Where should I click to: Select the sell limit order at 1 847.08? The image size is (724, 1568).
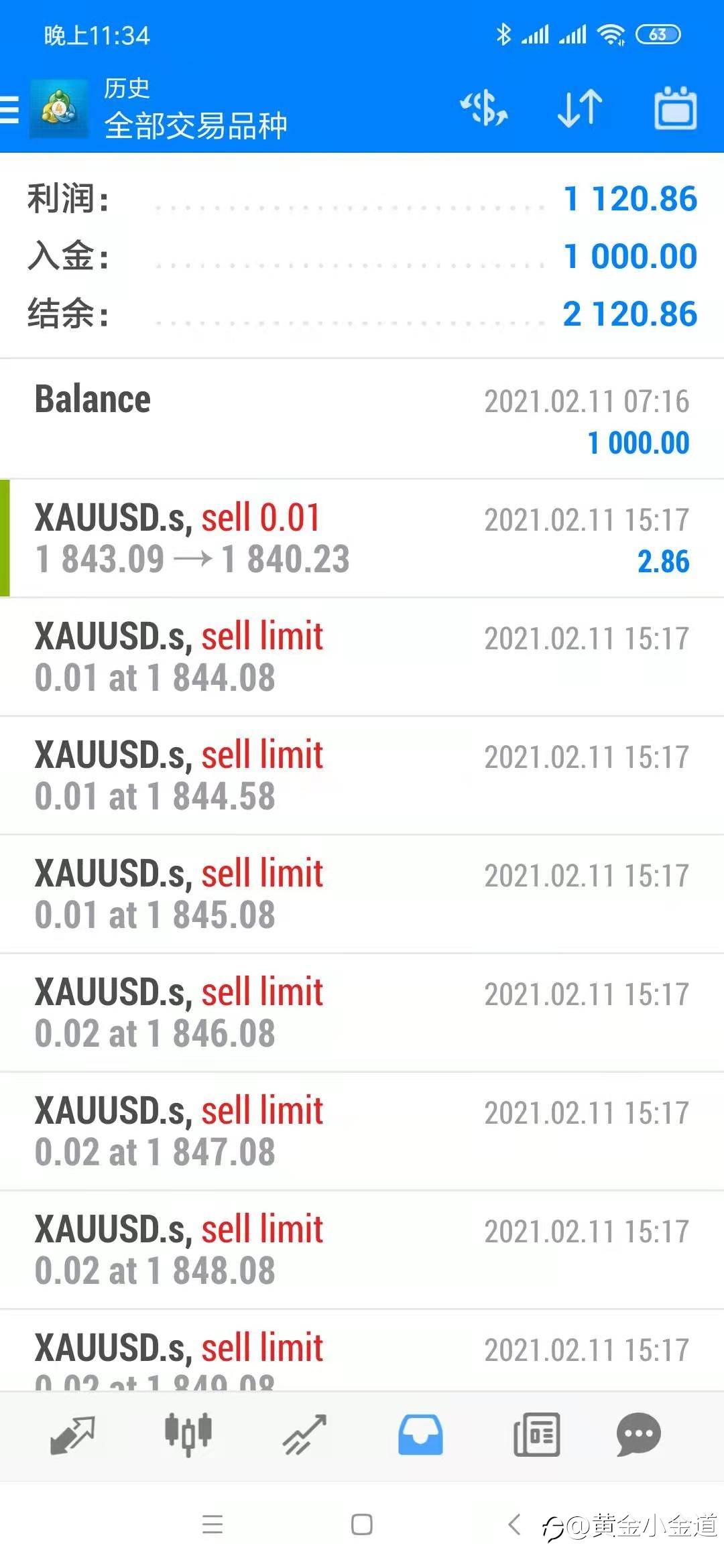point(362,1131)
